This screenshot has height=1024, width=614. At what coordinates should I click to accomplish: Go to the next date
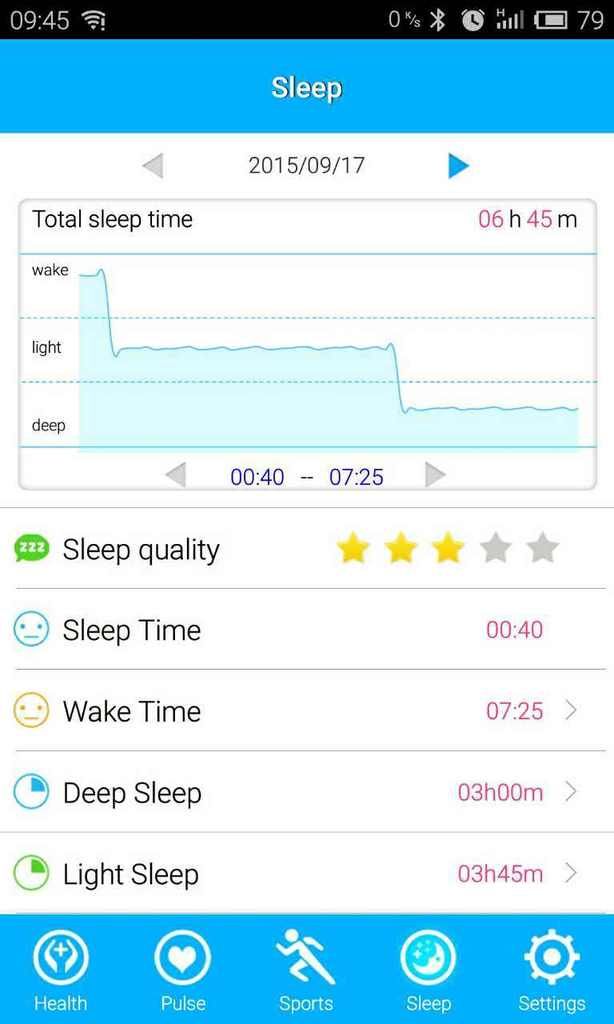(x=458, y=165)
